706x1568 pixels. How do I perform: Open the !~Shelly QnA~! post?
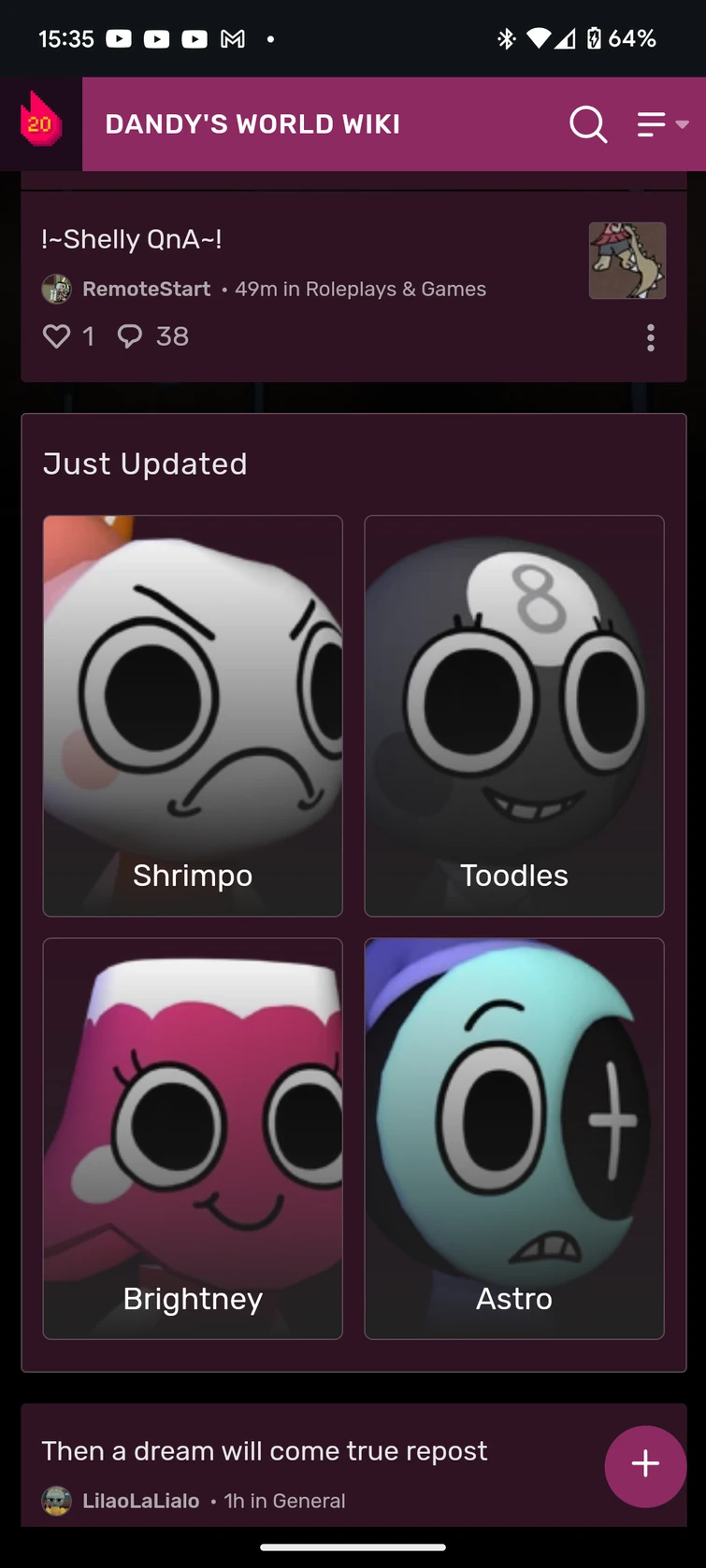click(132, 238)
